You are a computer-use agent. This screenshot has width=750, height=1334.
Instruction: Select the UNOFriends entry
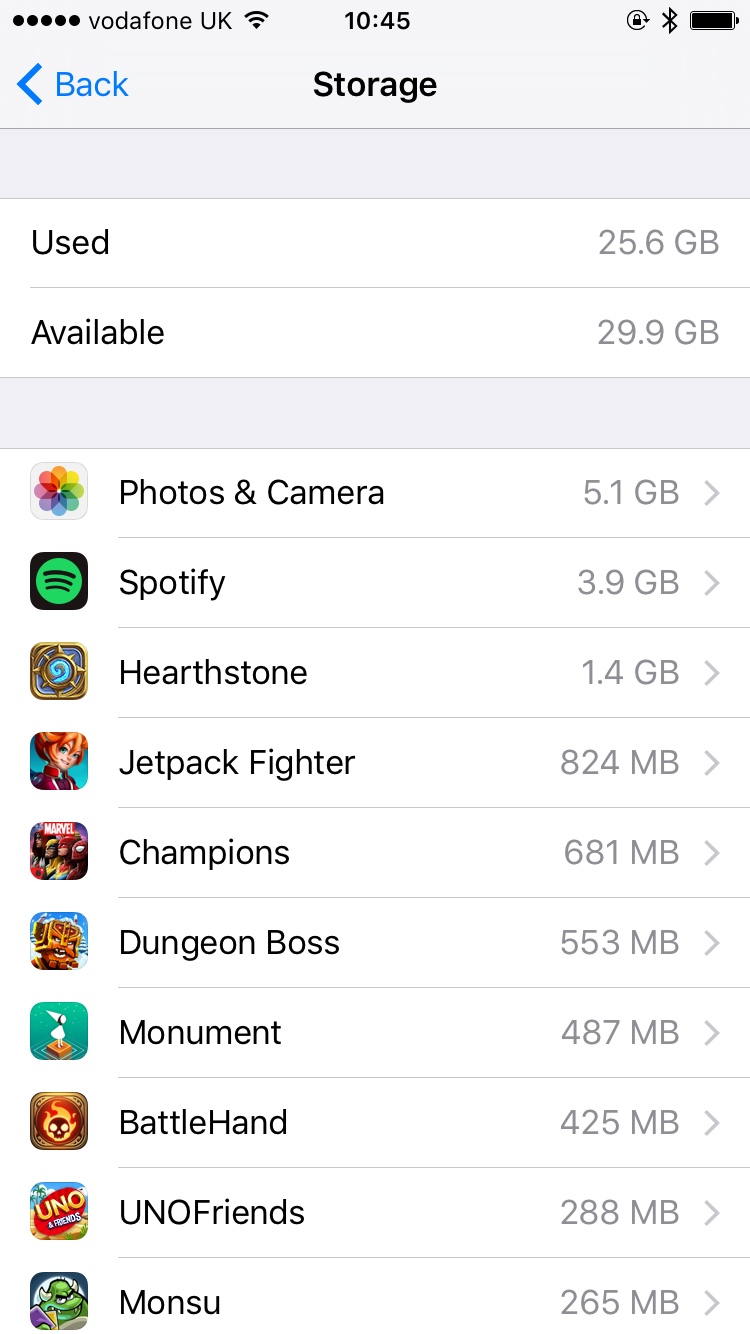tap(375, 1213)
